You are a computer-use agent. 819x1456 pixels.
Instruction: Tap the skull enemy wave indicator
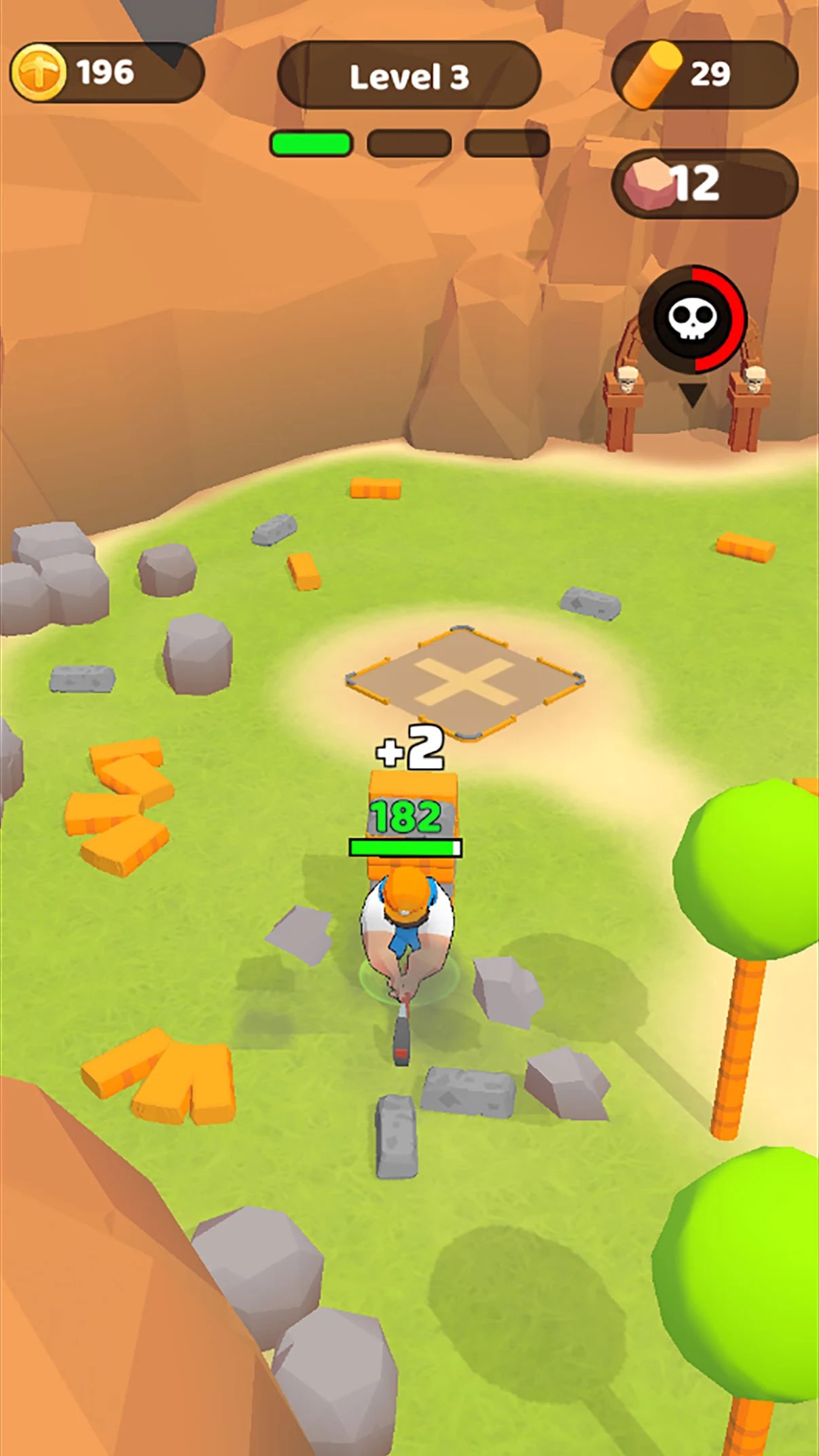pyautogui.click(x=693, y=319)
